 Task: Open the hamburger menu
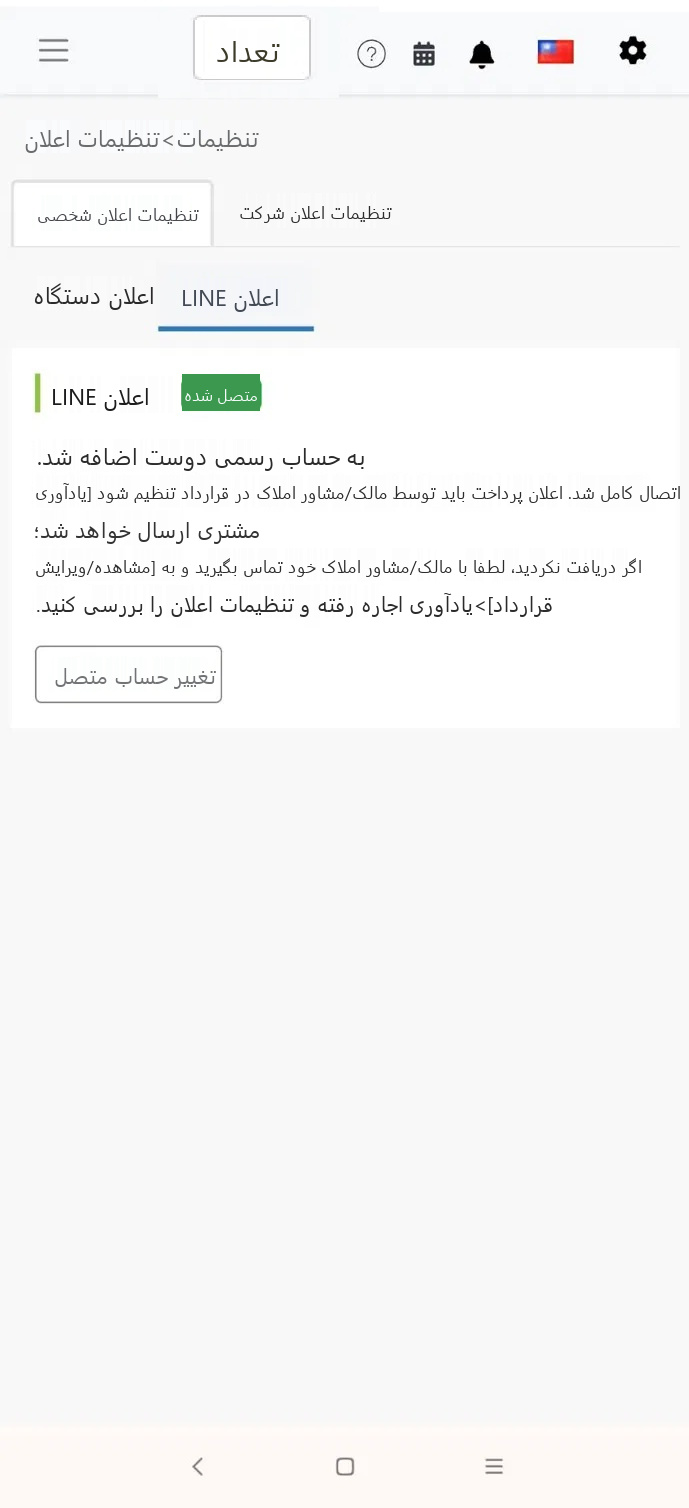pyautogui.click(x=54, y=50)
